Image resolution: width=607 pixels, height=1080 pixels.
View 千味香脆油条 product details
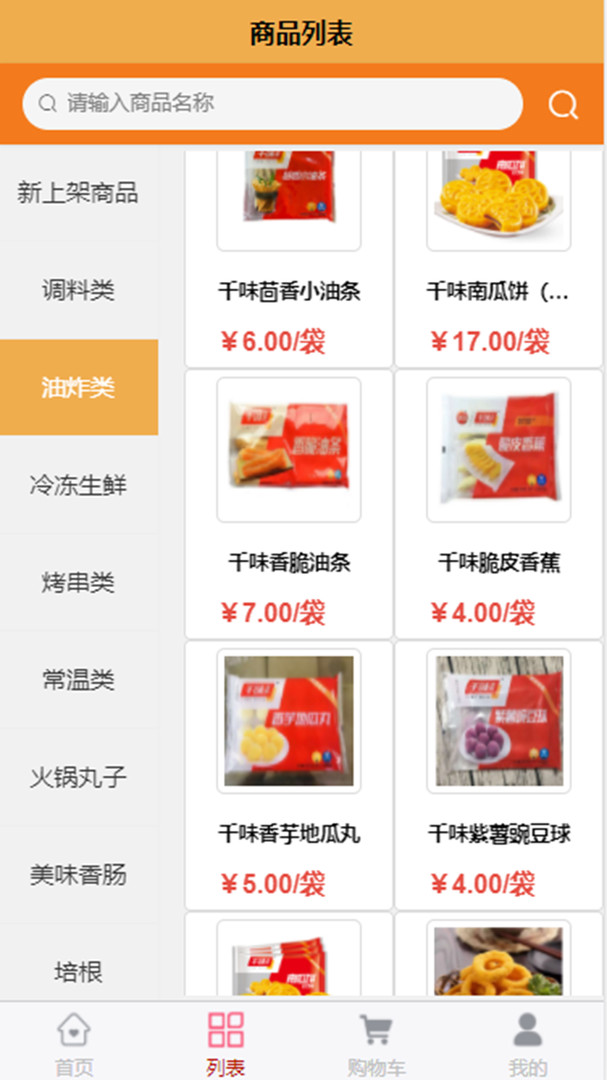click(x=289, y=505)
